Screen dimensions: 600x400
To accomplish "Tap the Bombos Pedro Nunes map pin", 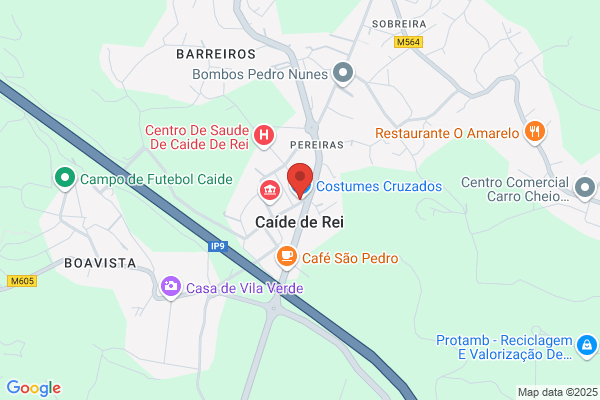I will (343, 73).
